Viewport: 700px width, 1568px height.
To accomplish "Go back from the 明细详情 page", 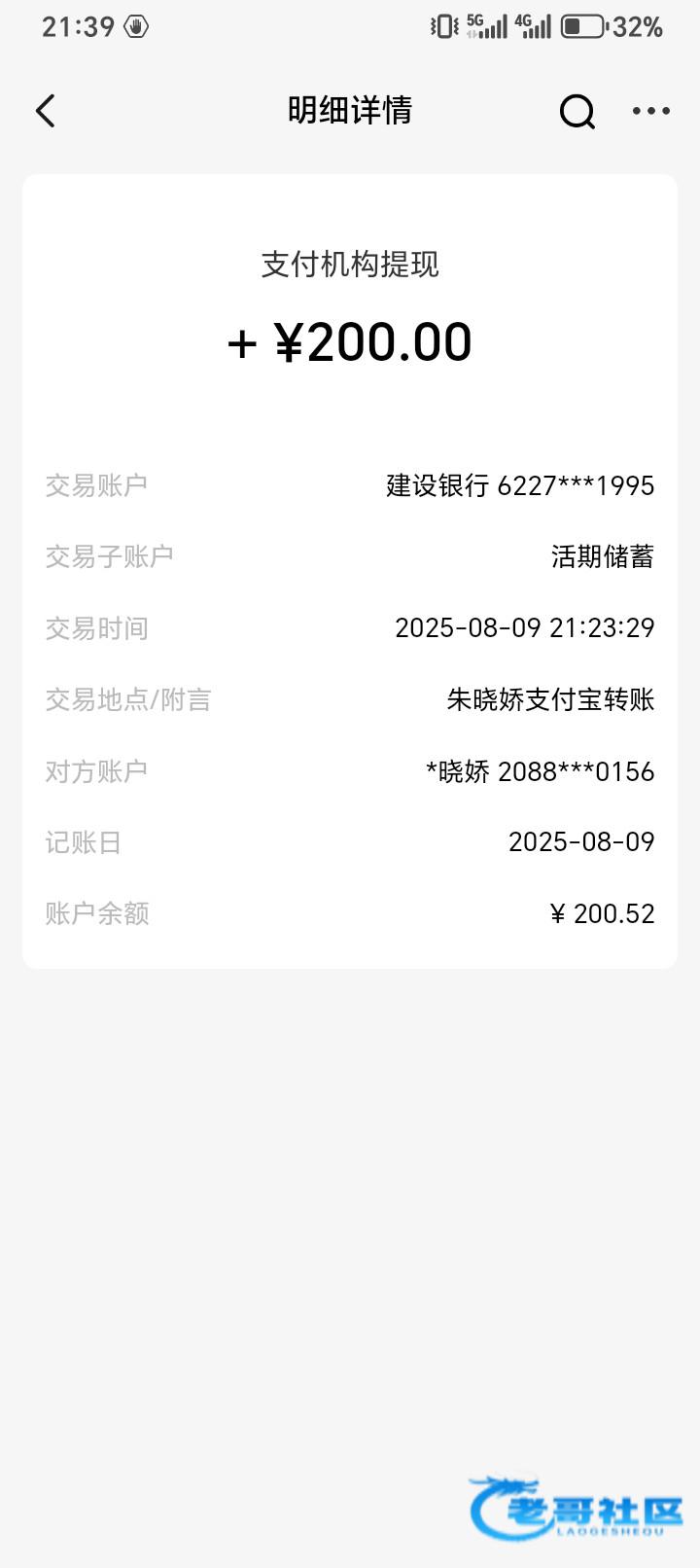I will coord(46,111).
